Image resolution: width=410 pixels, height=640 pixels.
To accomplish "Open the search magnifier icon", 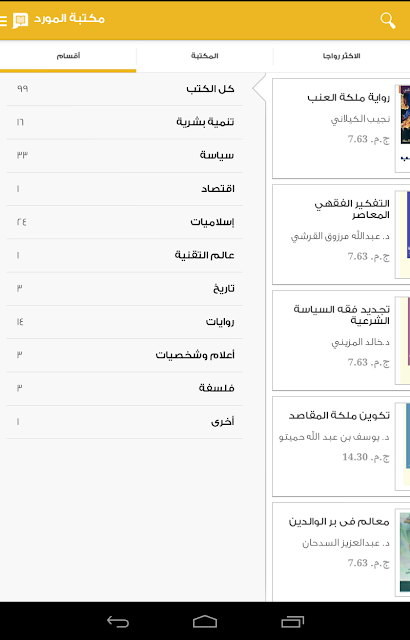I will [x=388, y=20].
